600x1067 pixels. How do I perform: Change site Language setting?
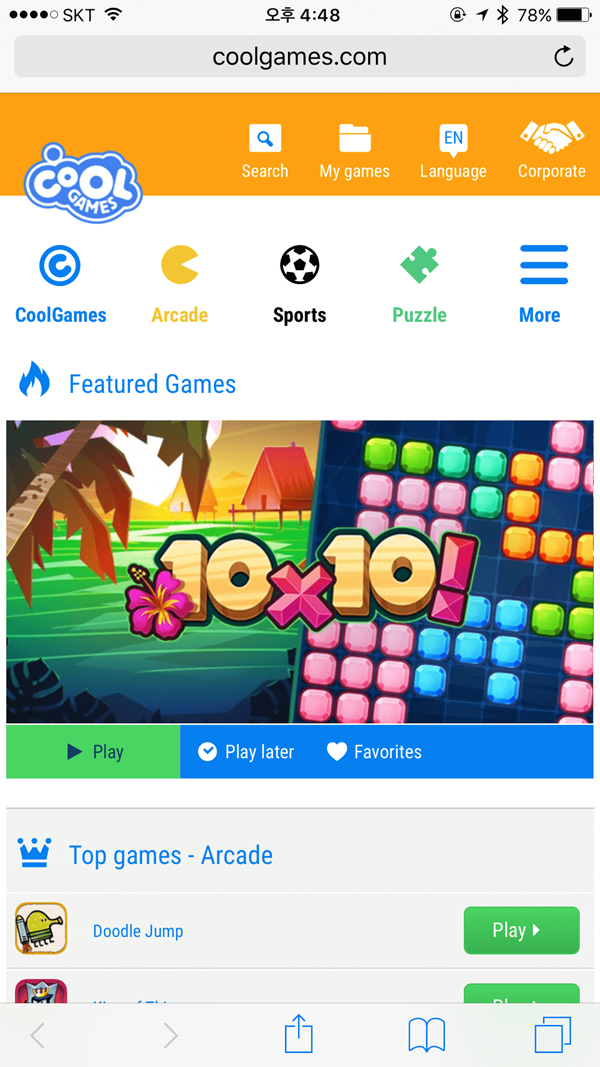pos(453,151)
